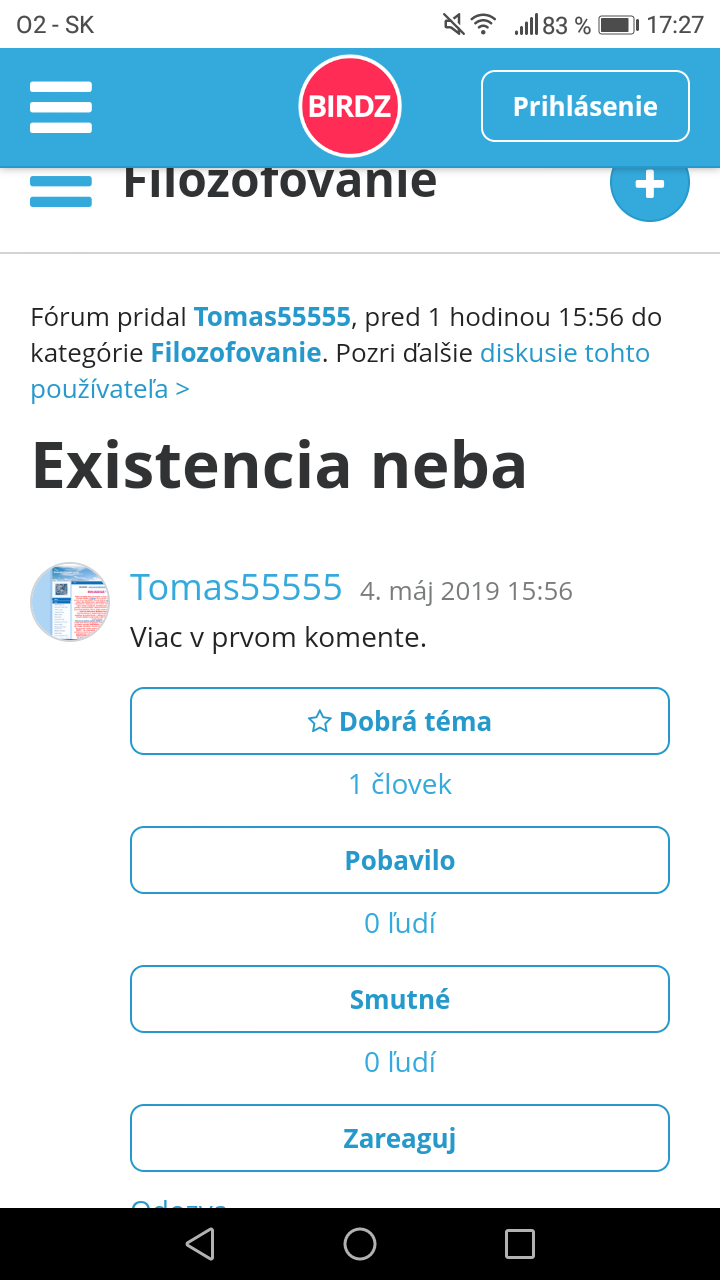View more discussions from this user
Screen dimensions: 720x1280
pyautogui.click(x=340, y=371)
